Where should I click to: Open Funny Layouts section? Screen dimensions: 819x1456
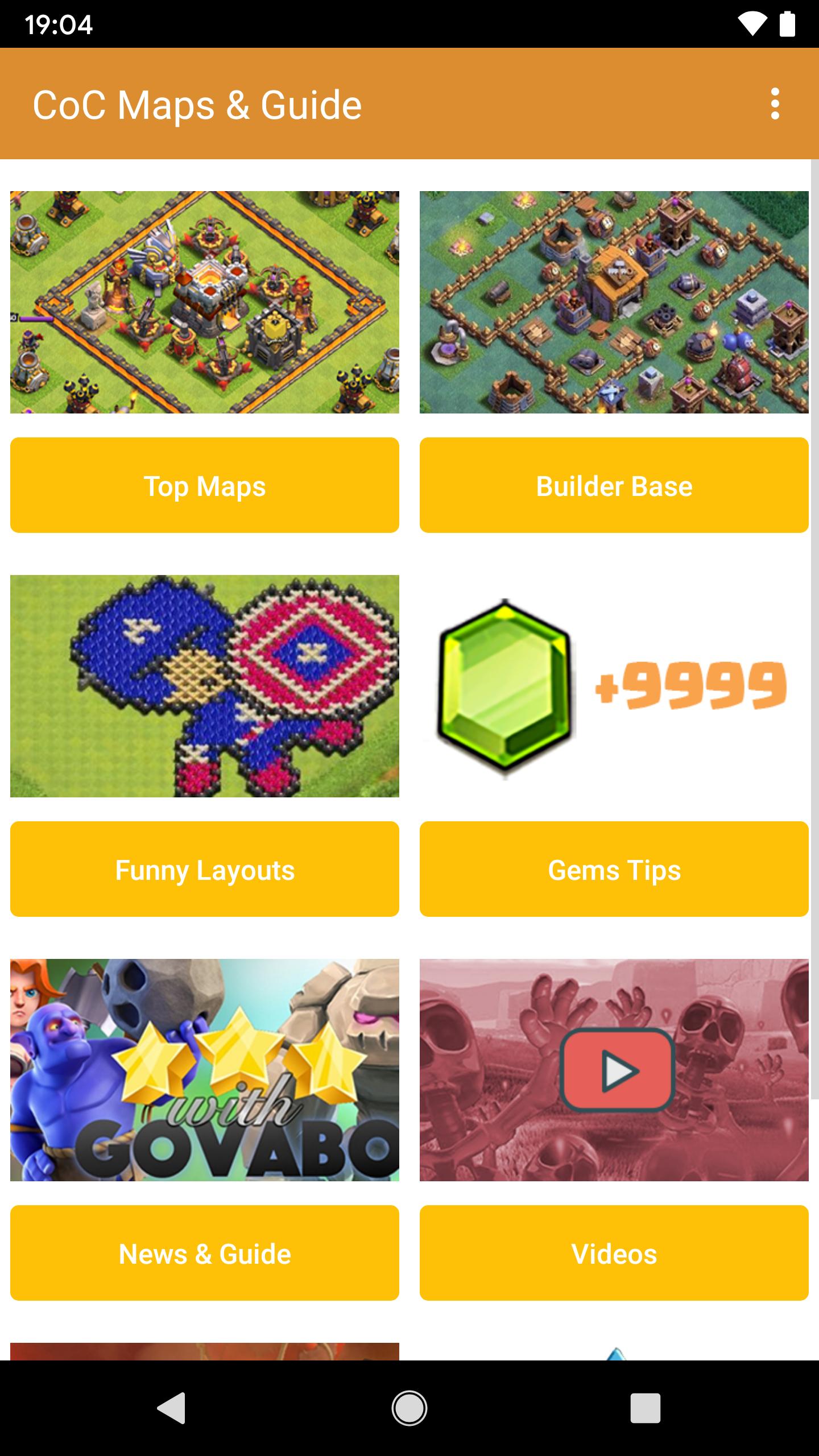205,869
